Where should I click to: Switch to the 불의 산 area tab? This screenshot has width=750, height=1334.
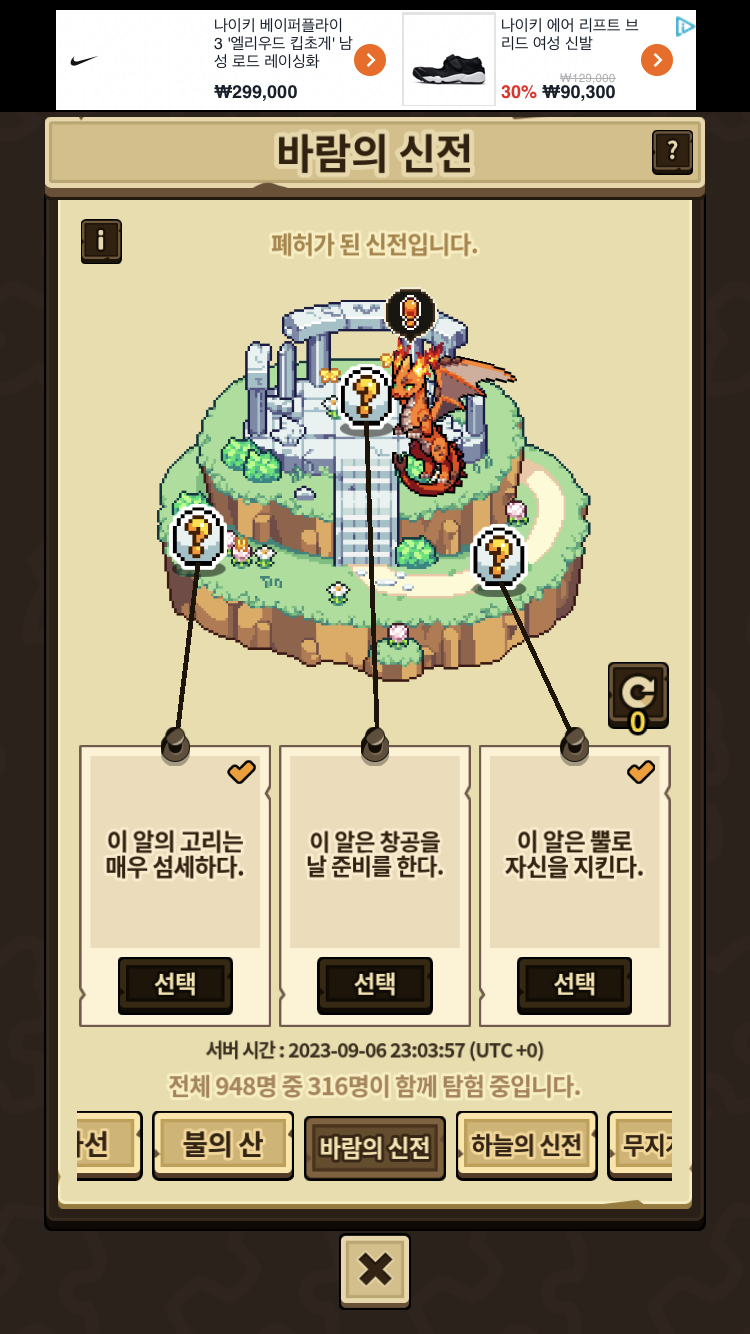pos(222,1144)
